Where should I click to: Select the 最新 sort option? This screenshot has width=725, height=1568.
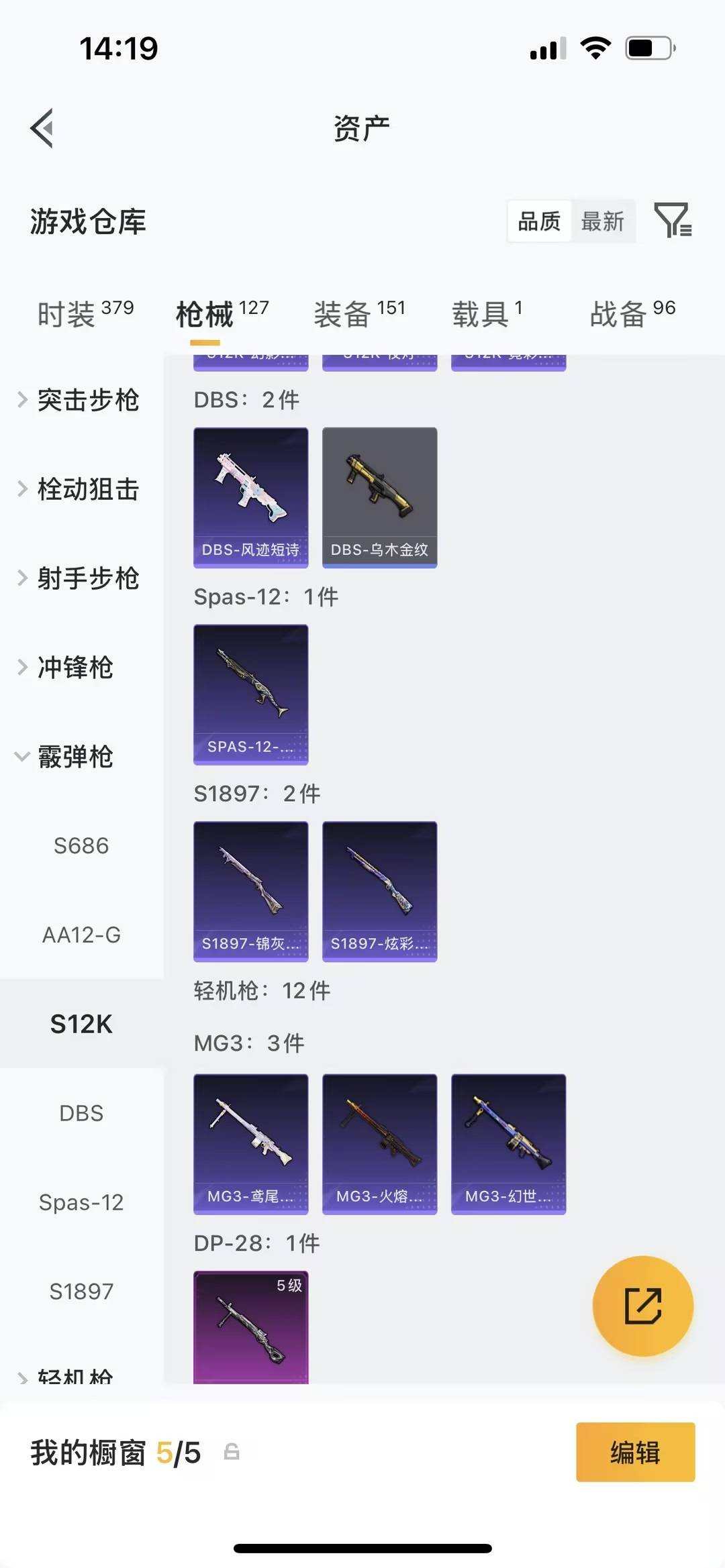[x=602, y=221]
